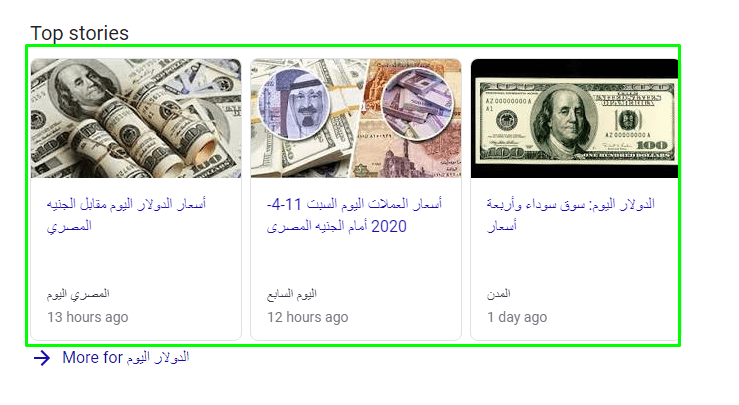Open More for الدولار اليوم link
This screenshot has width=739, height=405.
[x=125, y=357]
